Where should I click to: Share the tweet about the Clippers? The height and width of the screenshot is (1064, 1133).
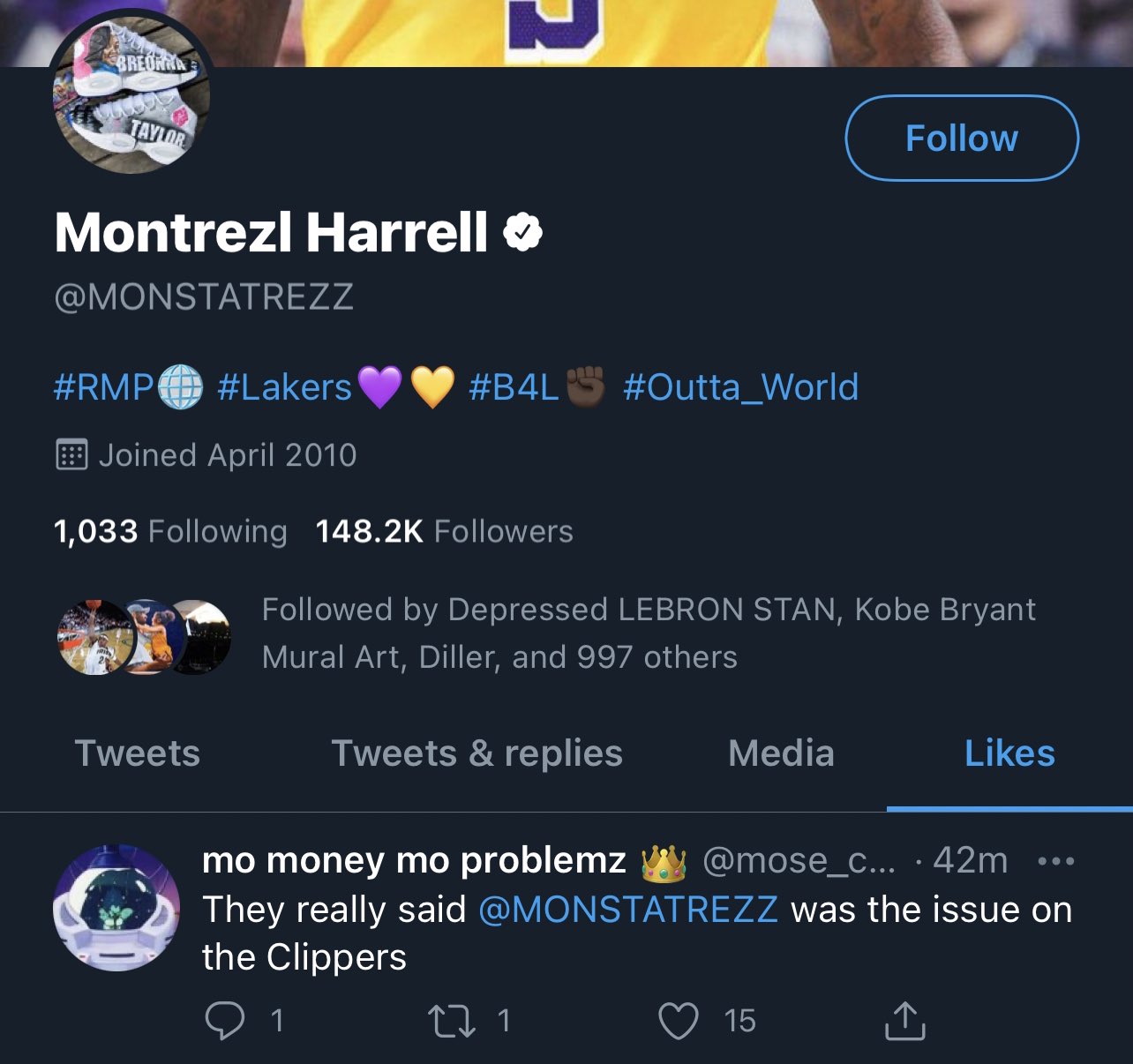coord(904,1021)
